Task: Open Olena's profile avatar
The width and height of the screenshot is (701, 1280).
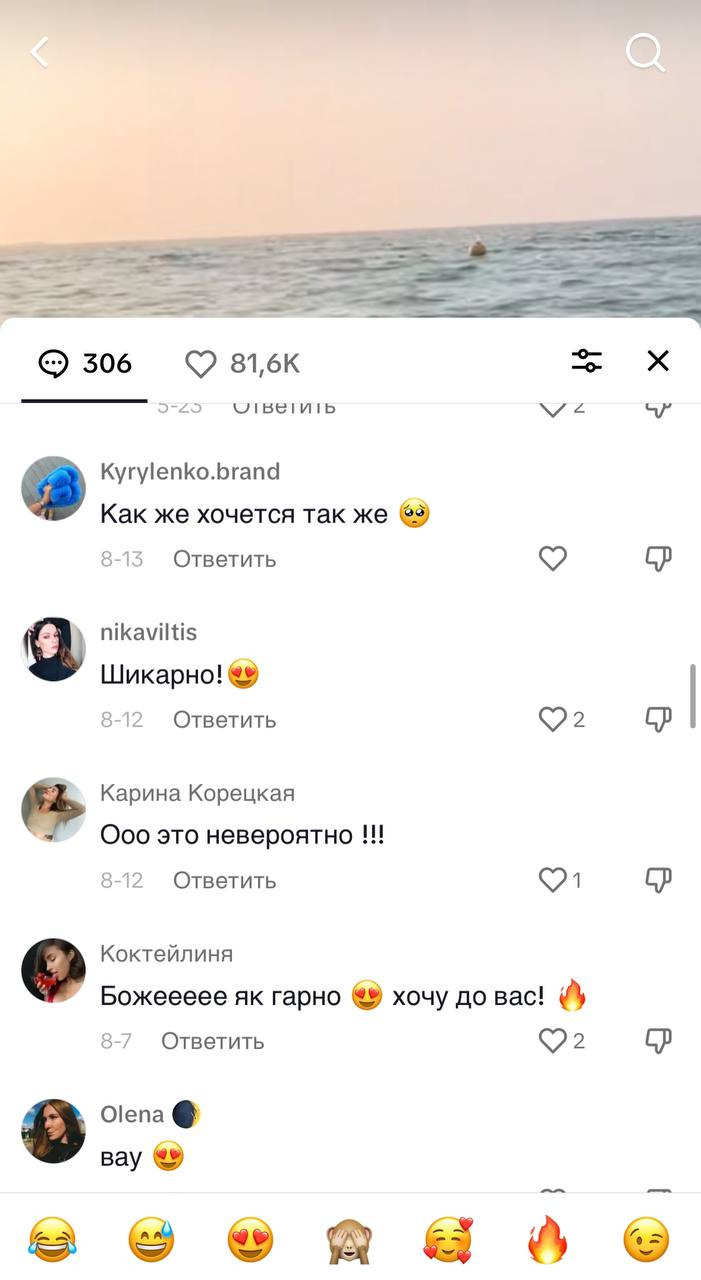Action: tap(53, 1131)
